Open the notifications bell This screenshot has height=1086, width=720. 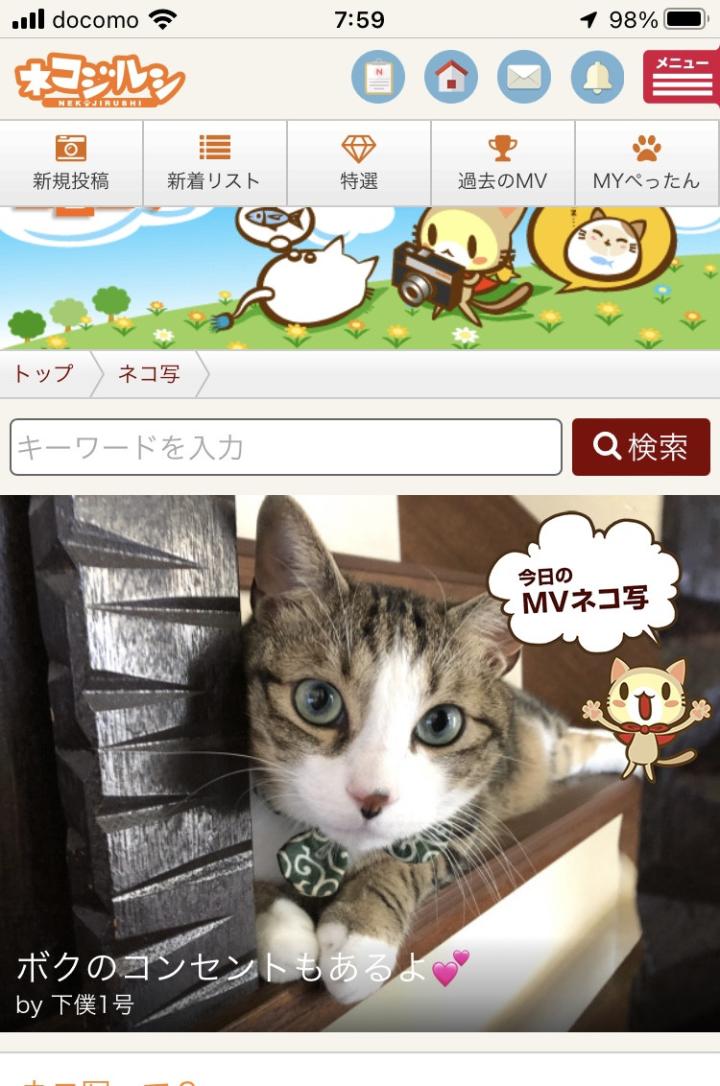click(597, 78)
